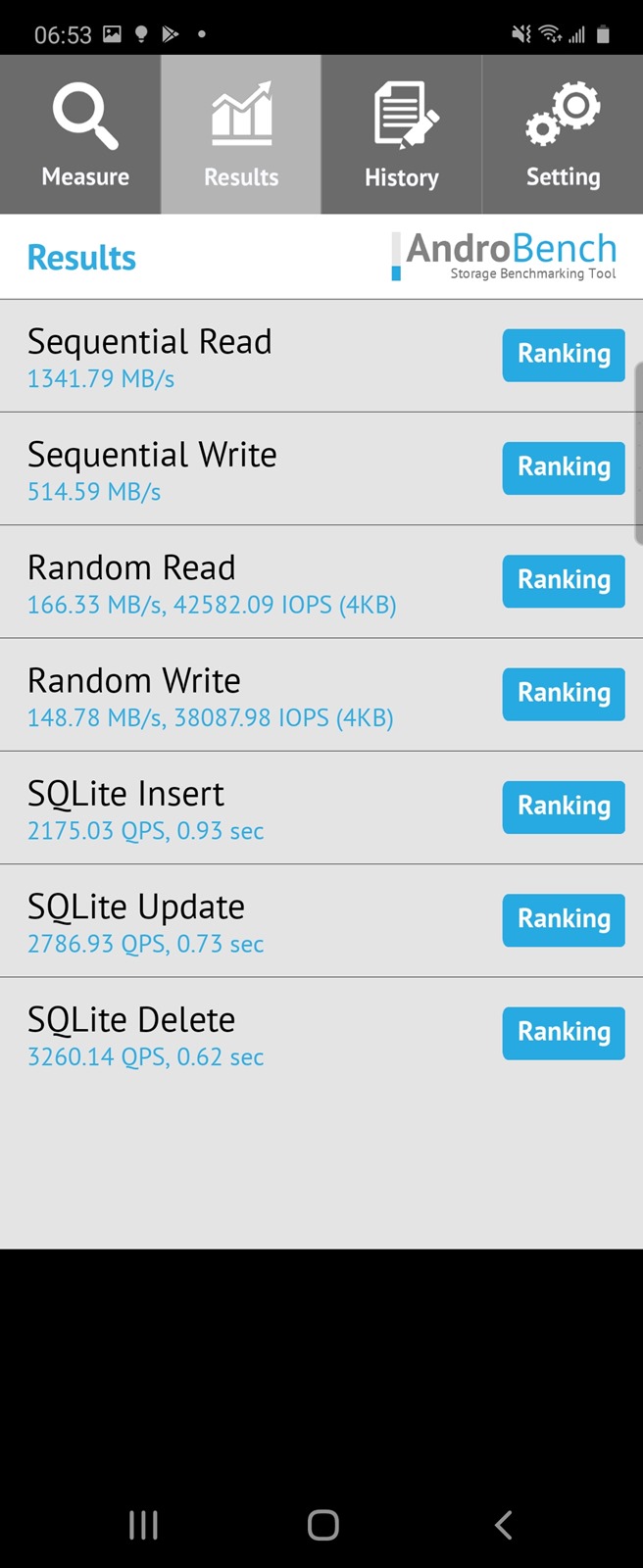Tap Ranking next to SQLite Insert

coord(564,807)
